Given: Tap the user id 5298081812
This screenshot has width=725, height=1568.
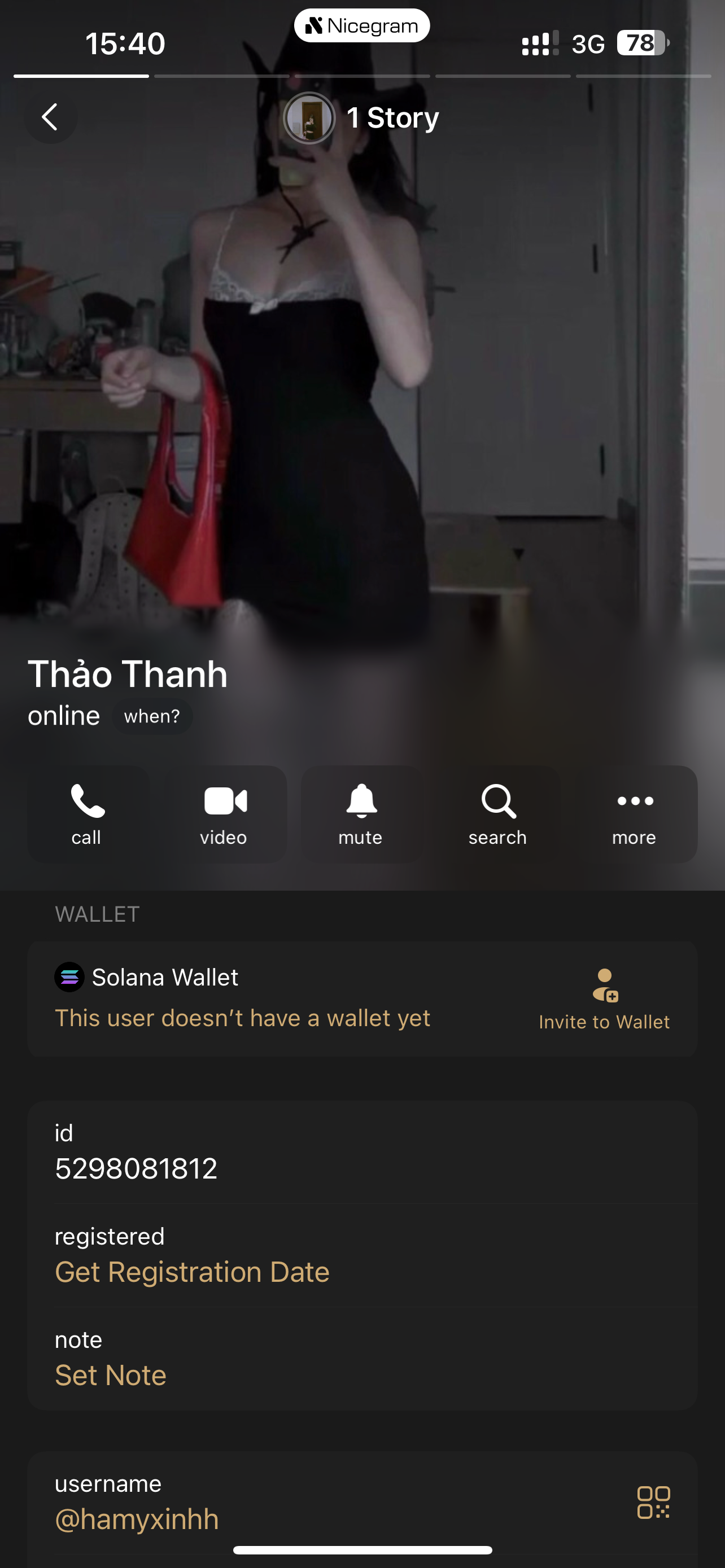Looking at the screenshot, I should [136, 1168].
